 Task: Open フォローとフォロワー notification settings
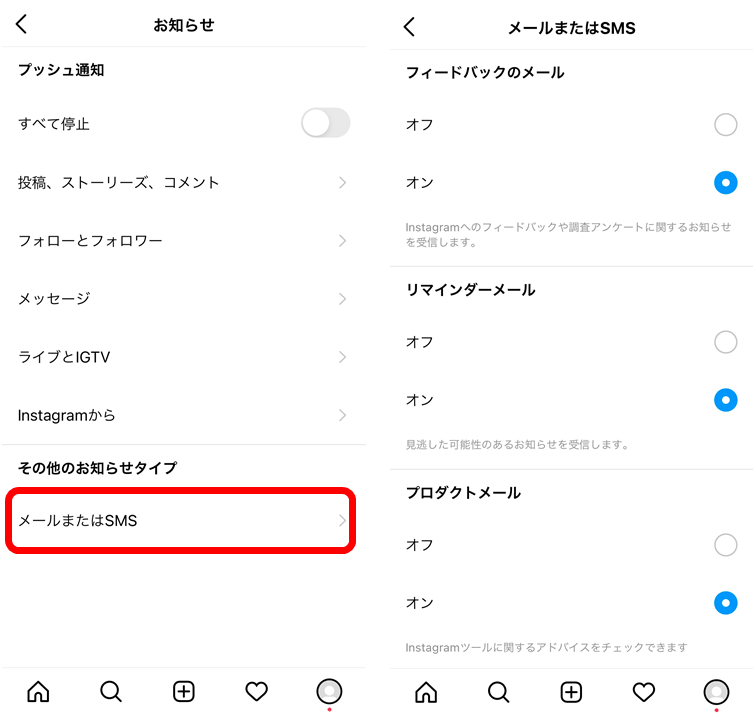180,241
